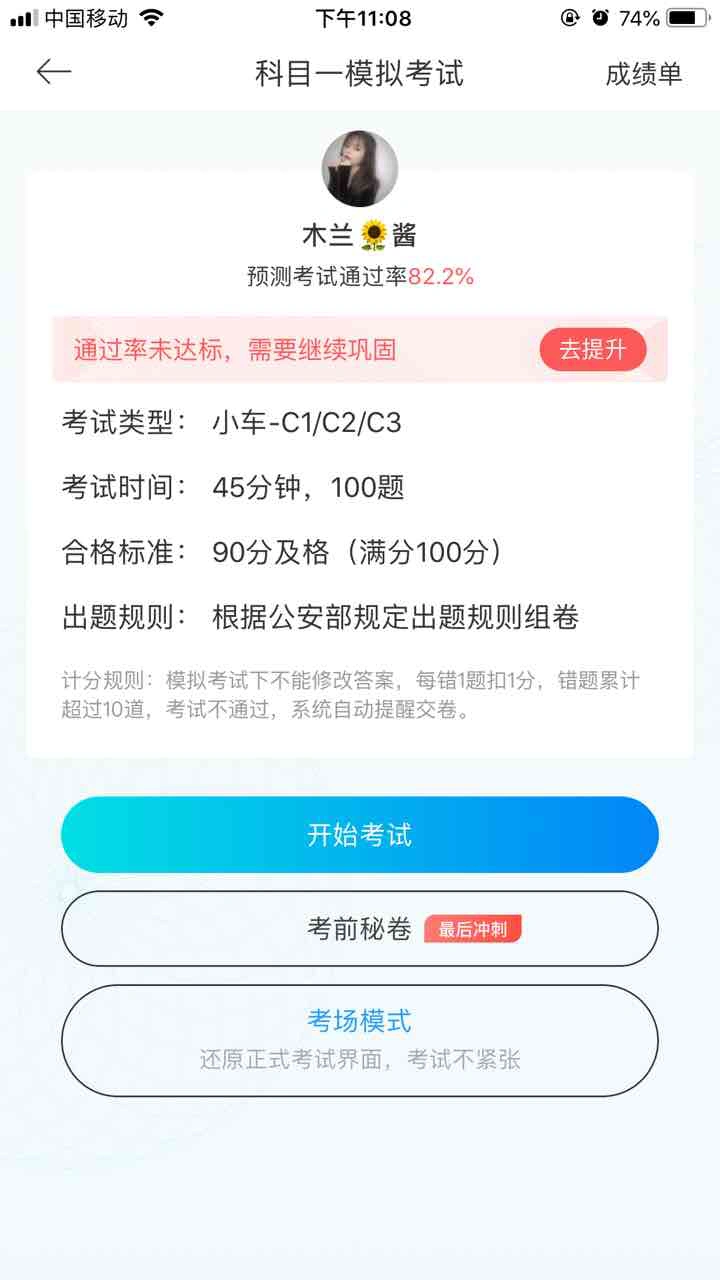
Task: Enter 考场模式 exam room mode
Action: coord(360,1040)
